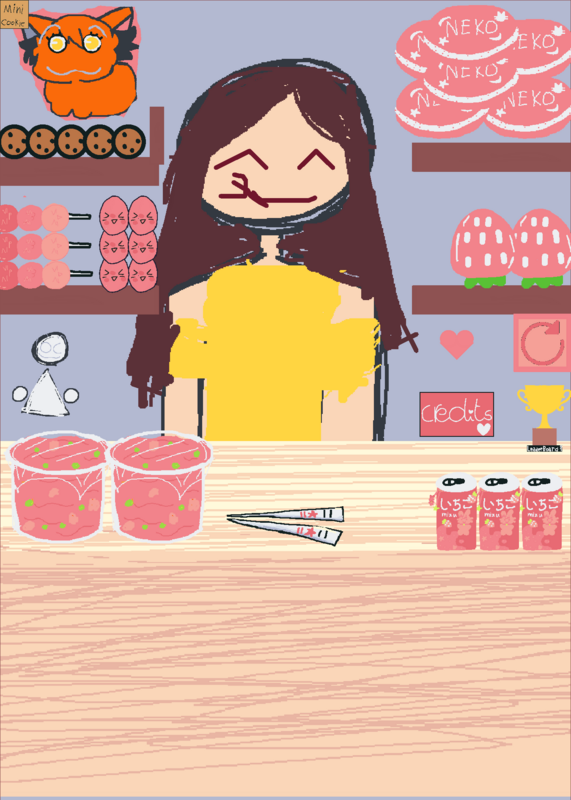Pick the stacked NEKO pink cakes
The height and width of the screenshot is (800, 571).
tap(483, 71)
